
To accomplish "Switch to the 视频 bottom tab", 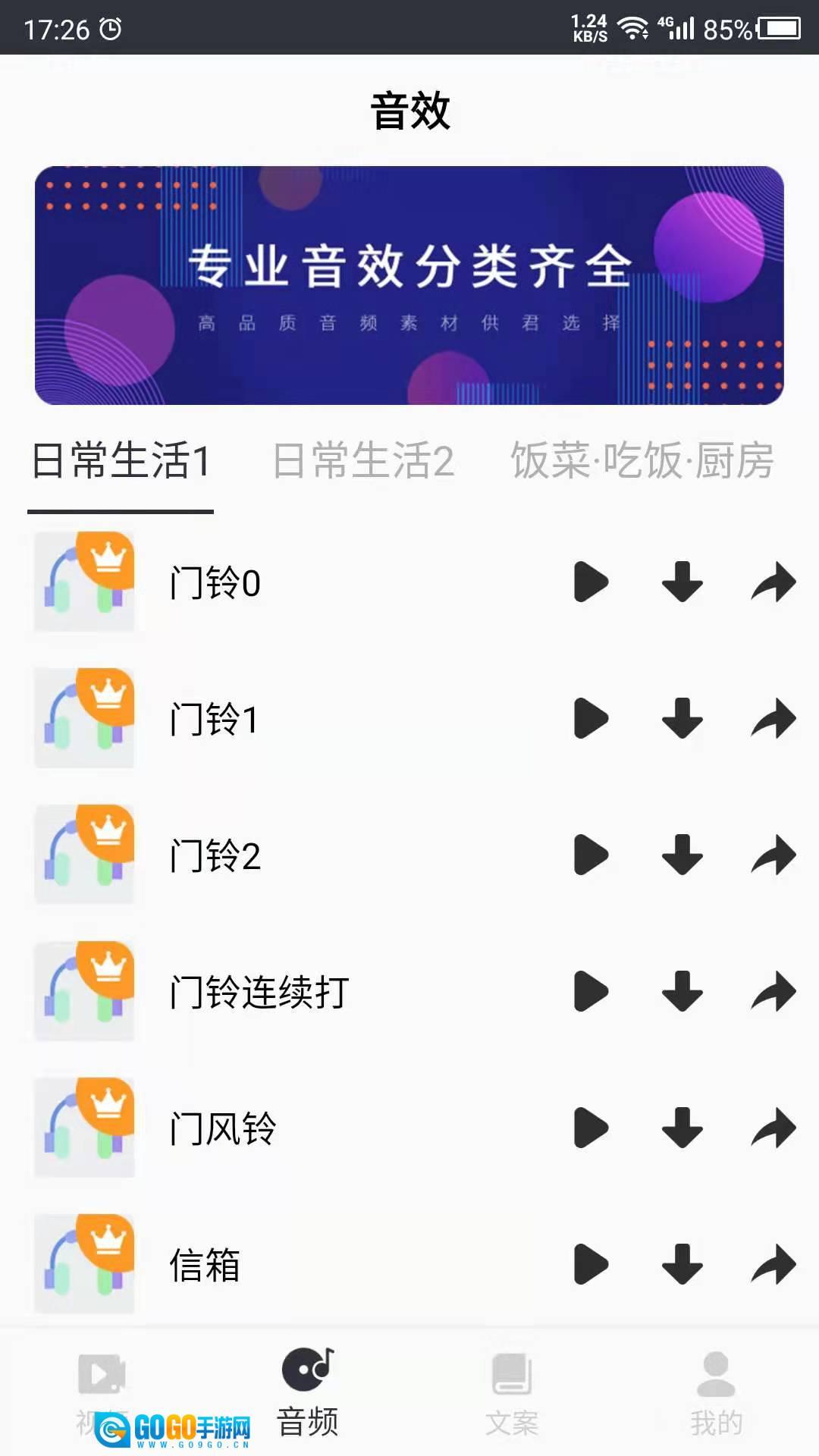I will tap(102, 1388).
